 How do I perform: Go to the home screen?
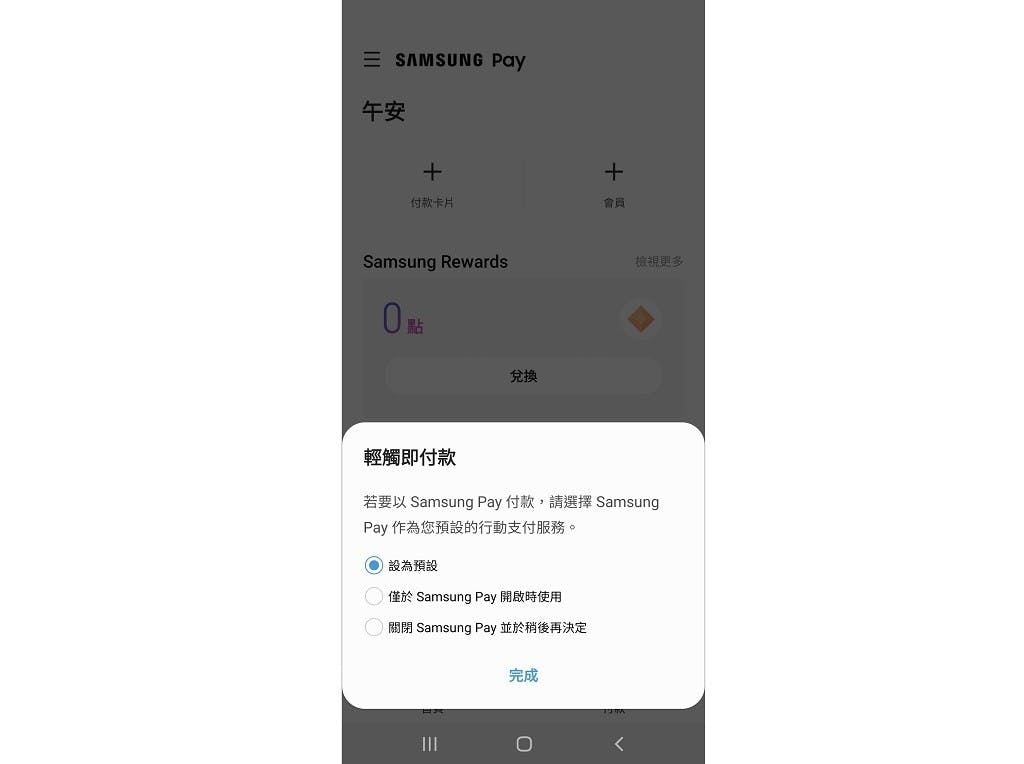coord(523,743)
